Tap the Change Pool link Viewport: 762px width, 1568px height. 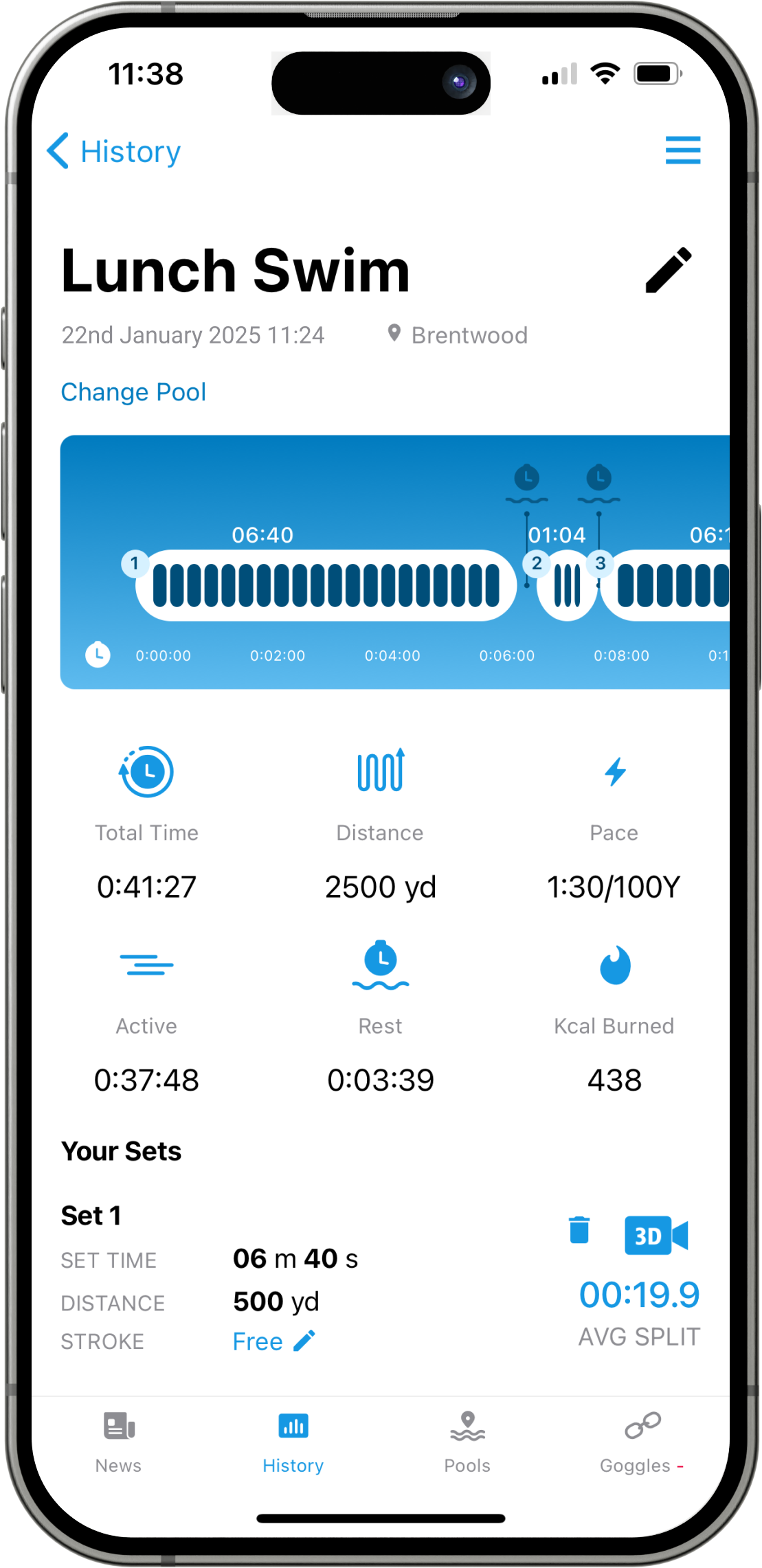(133, 392)
